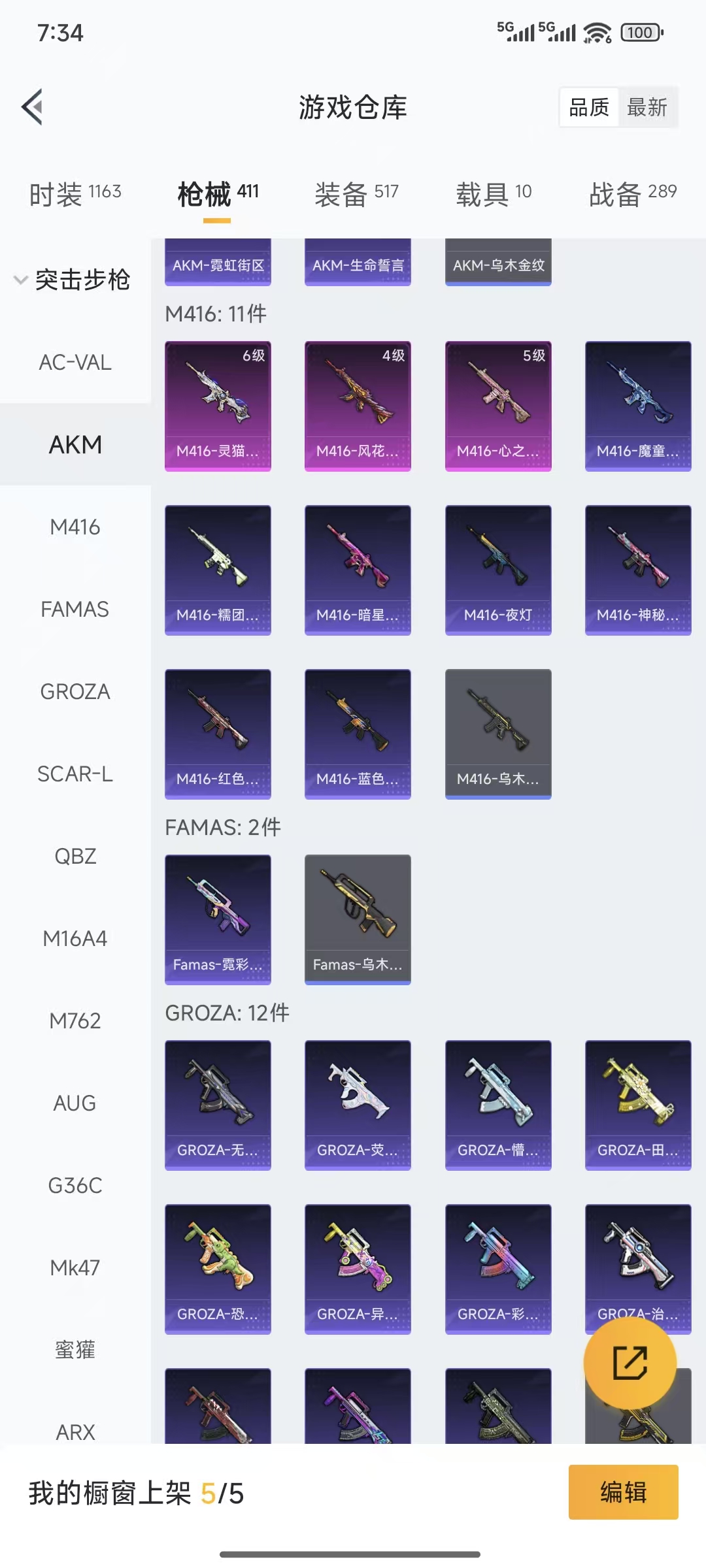The height and width of the screenshot is (1568, 706).
Task: Open the 装备 tab
Action: pos(356,194)
